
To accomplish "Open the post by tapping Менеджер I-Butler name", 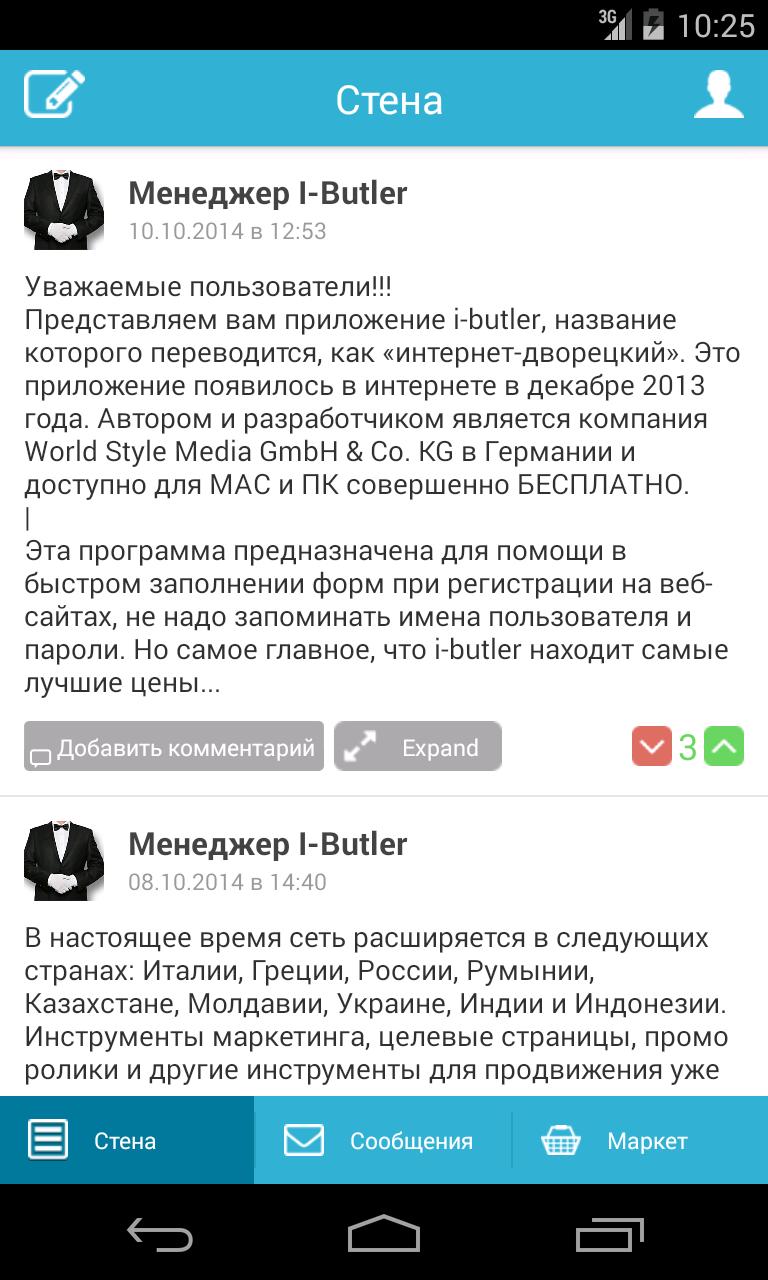I will (267, 192).
